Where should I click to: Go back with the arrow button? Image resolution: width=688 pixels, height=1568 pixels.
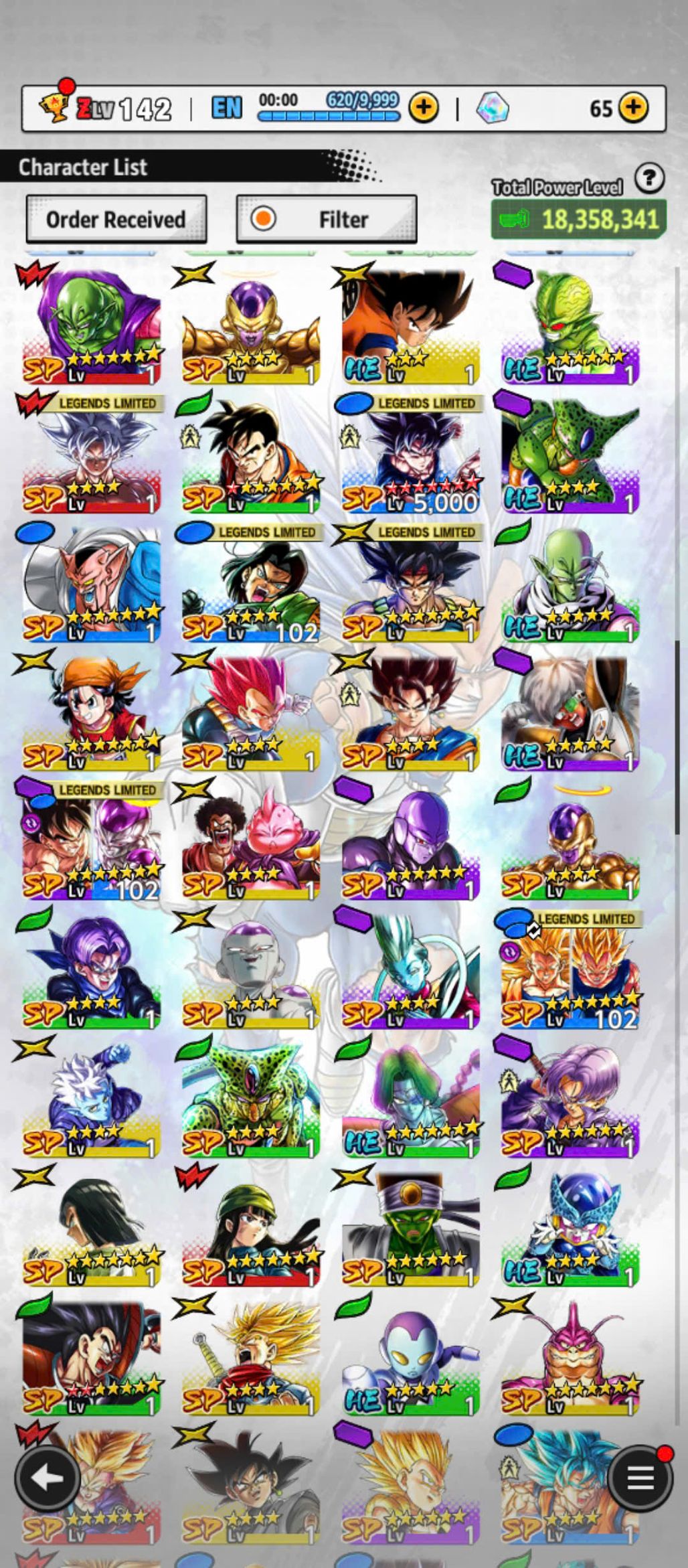pos(47,1478)
